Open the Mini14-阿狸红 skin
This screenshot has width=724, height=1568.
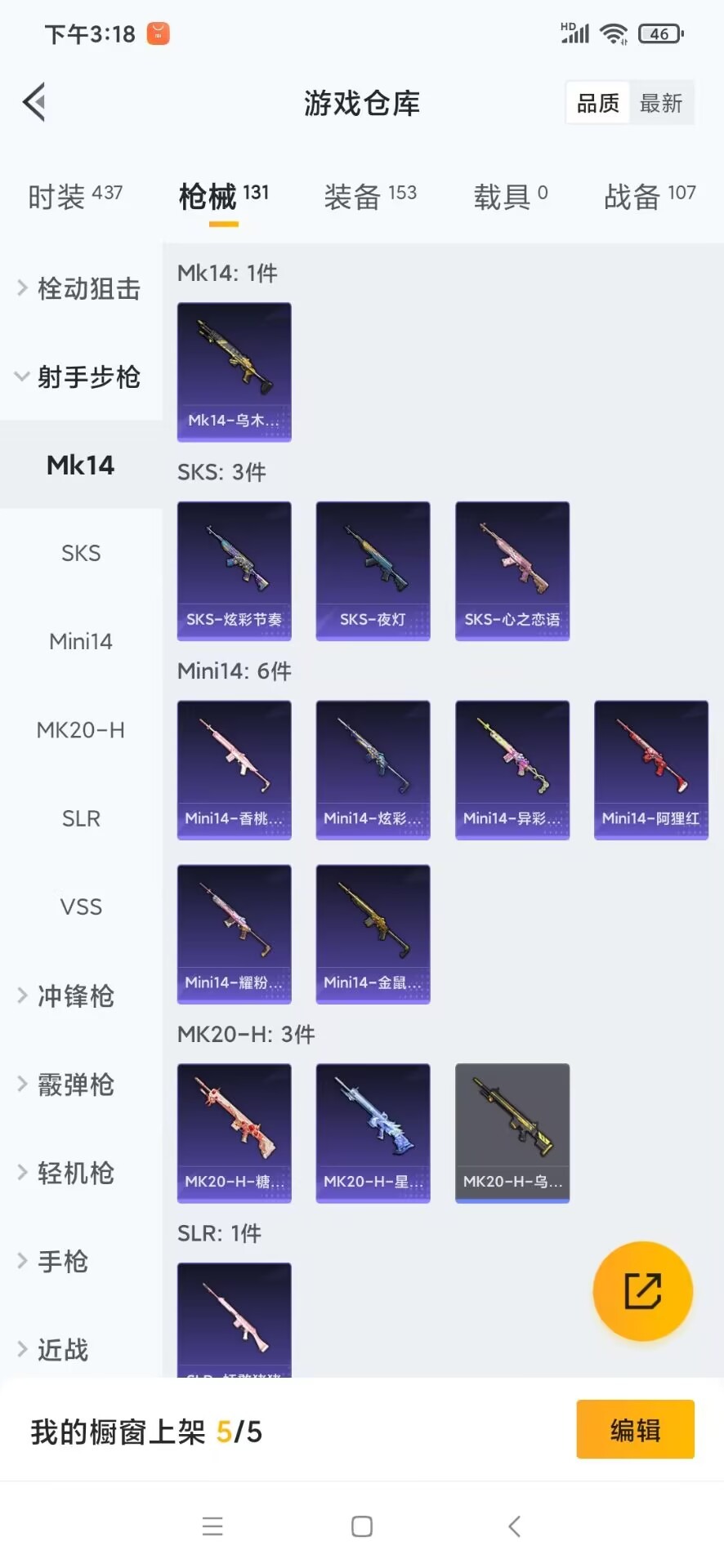click(650, 769)
